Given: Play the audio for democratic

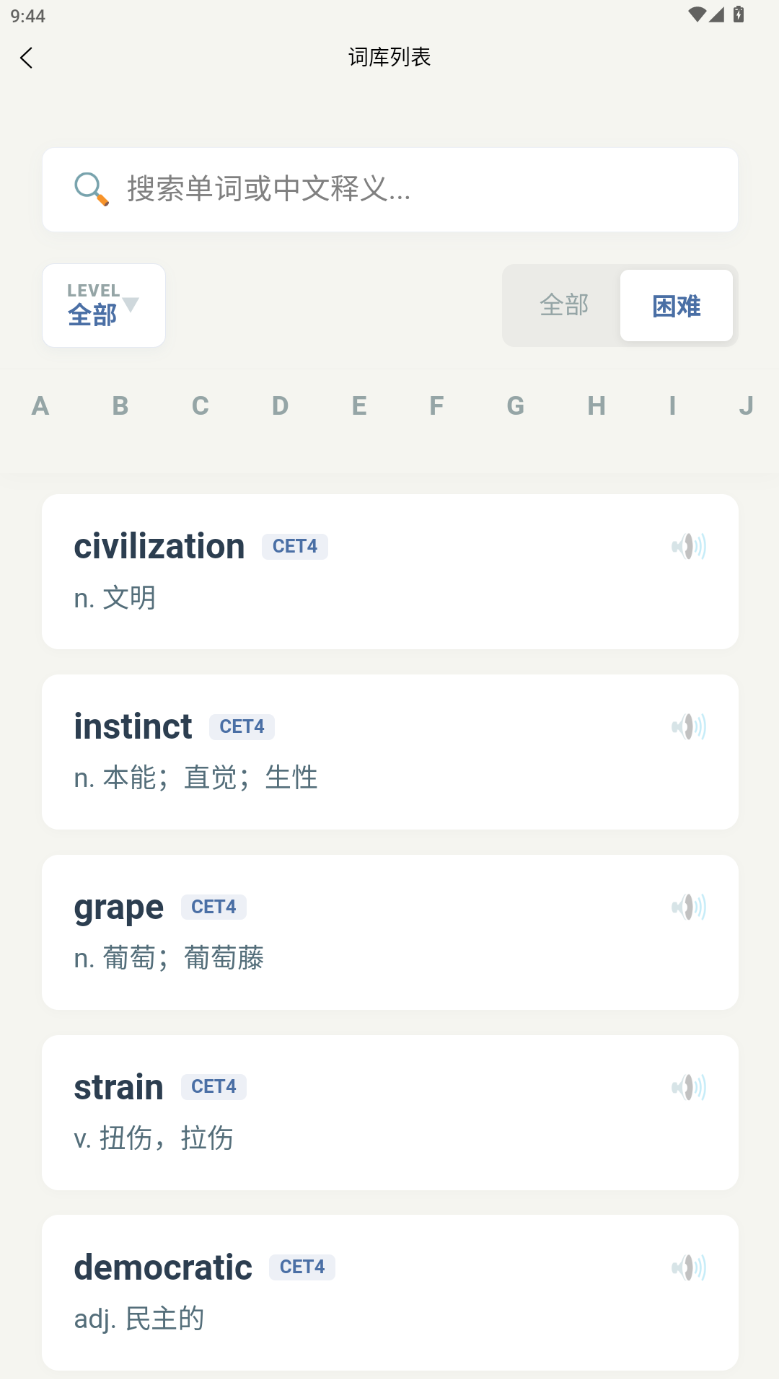Looking at the screenshot, I should click(x=688, y=1267).
